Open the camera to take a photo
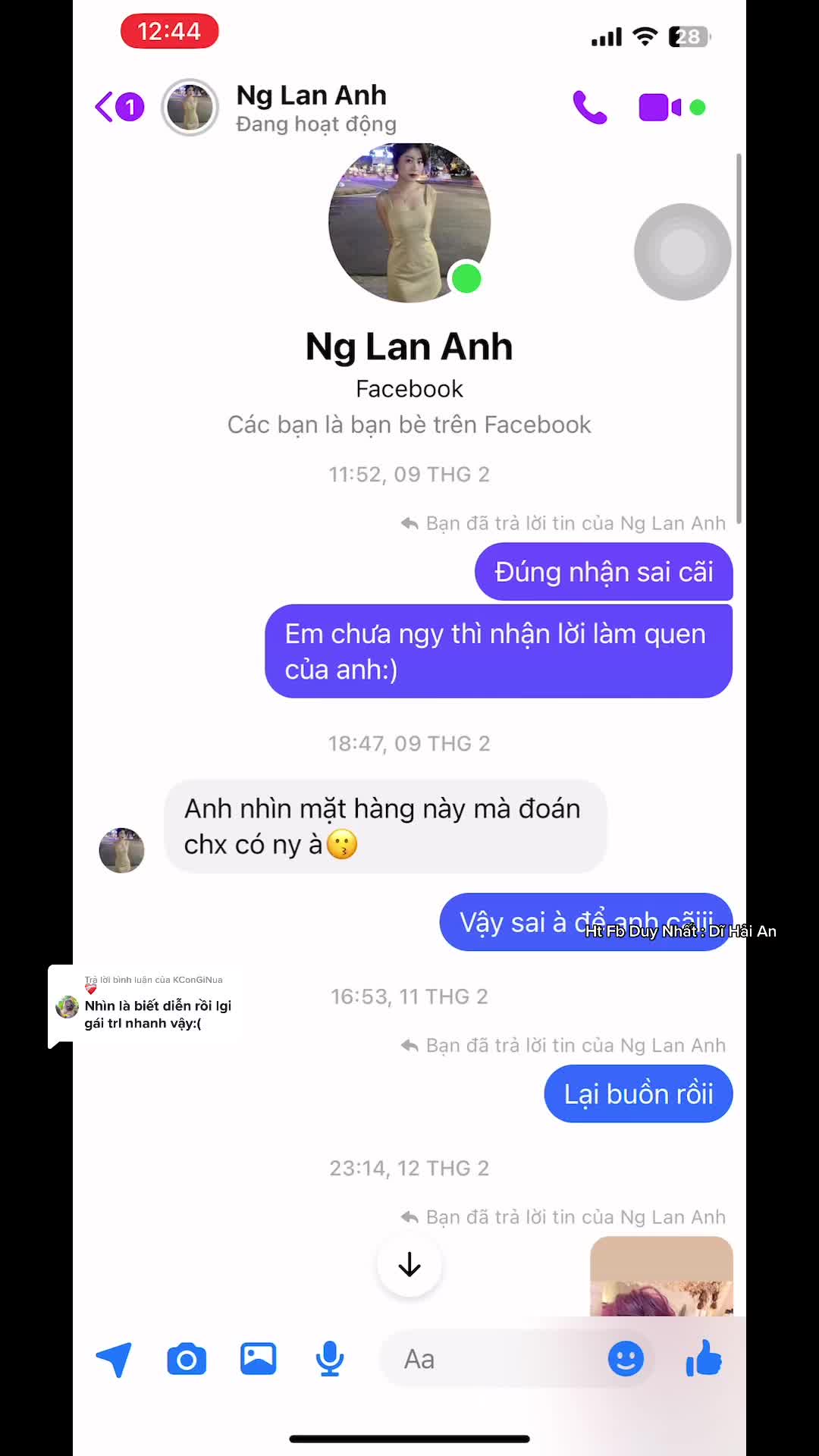 pyautogui.click(x=187, y=1359)
